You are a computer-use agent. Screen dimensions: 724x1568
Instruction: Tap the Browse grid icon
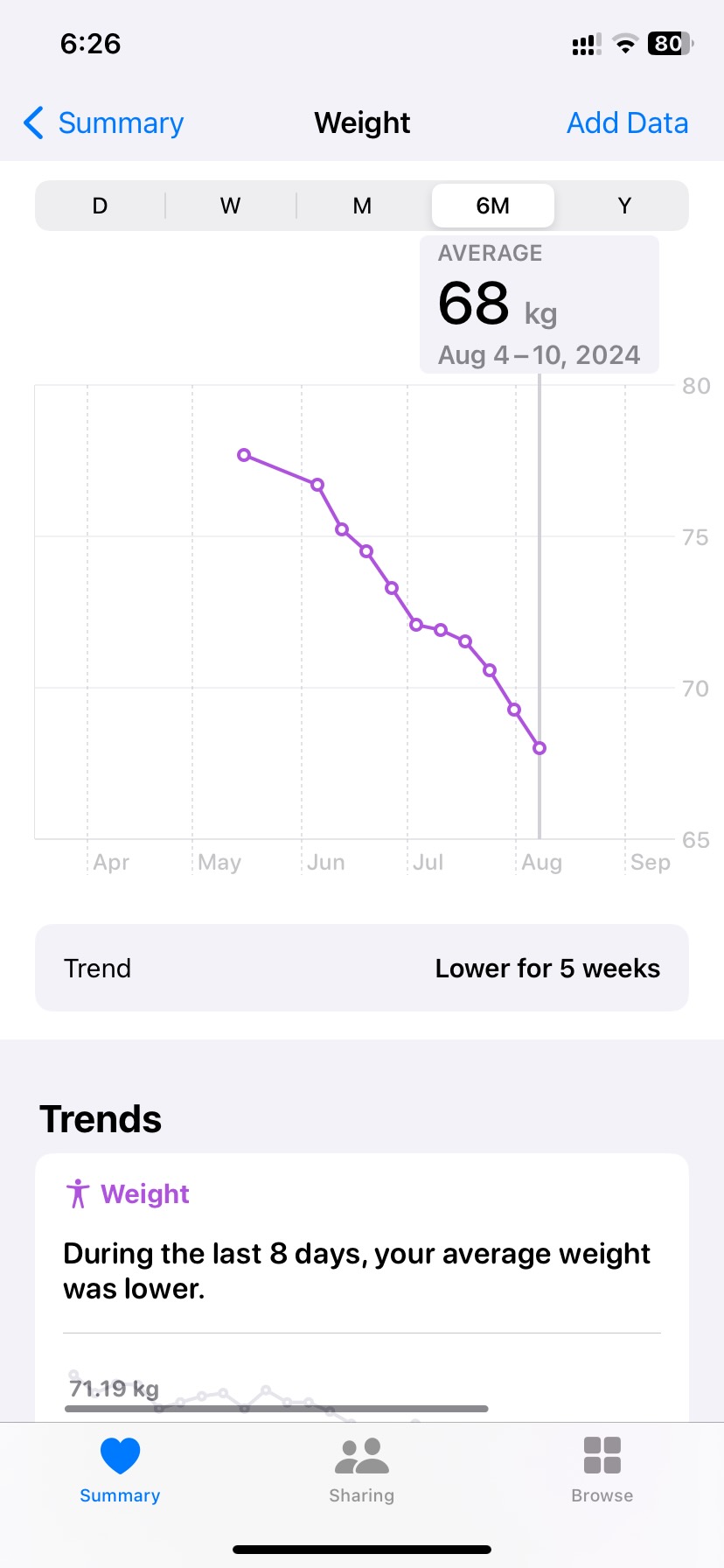click(602, 1452)
